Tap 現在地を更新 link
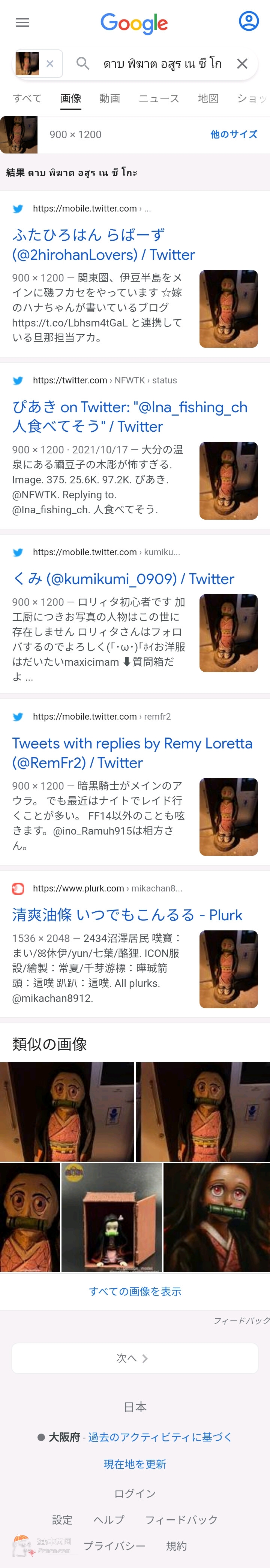The image size is (270, 1568). click(x=135, y=1463)
